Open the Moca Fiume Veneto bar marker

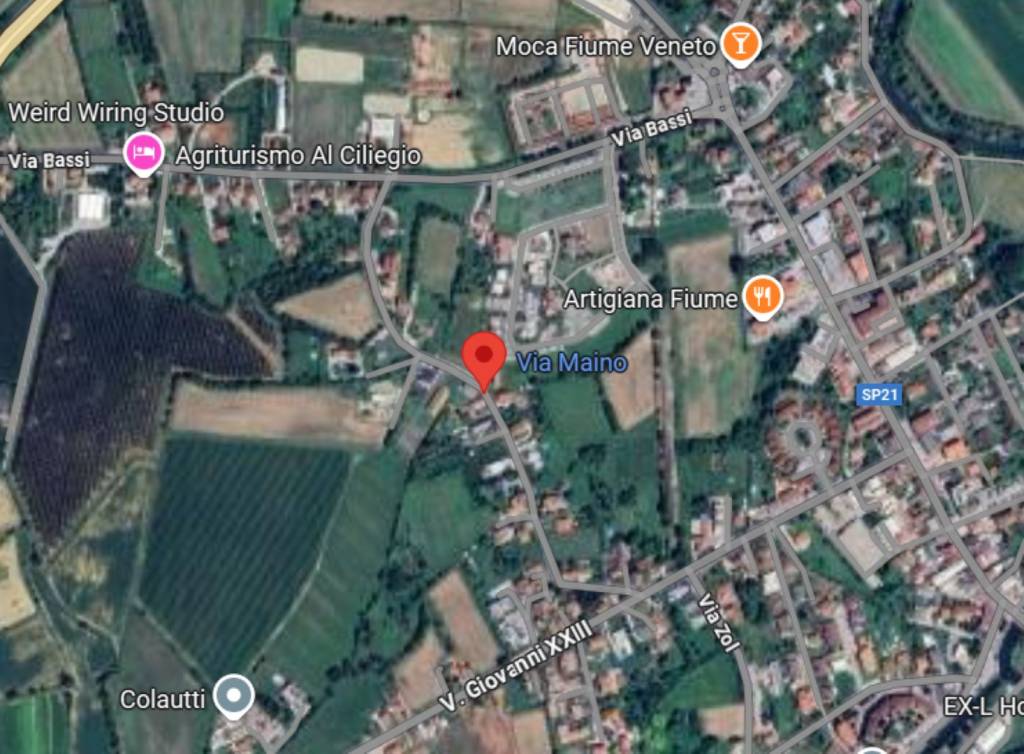(740, 44)
